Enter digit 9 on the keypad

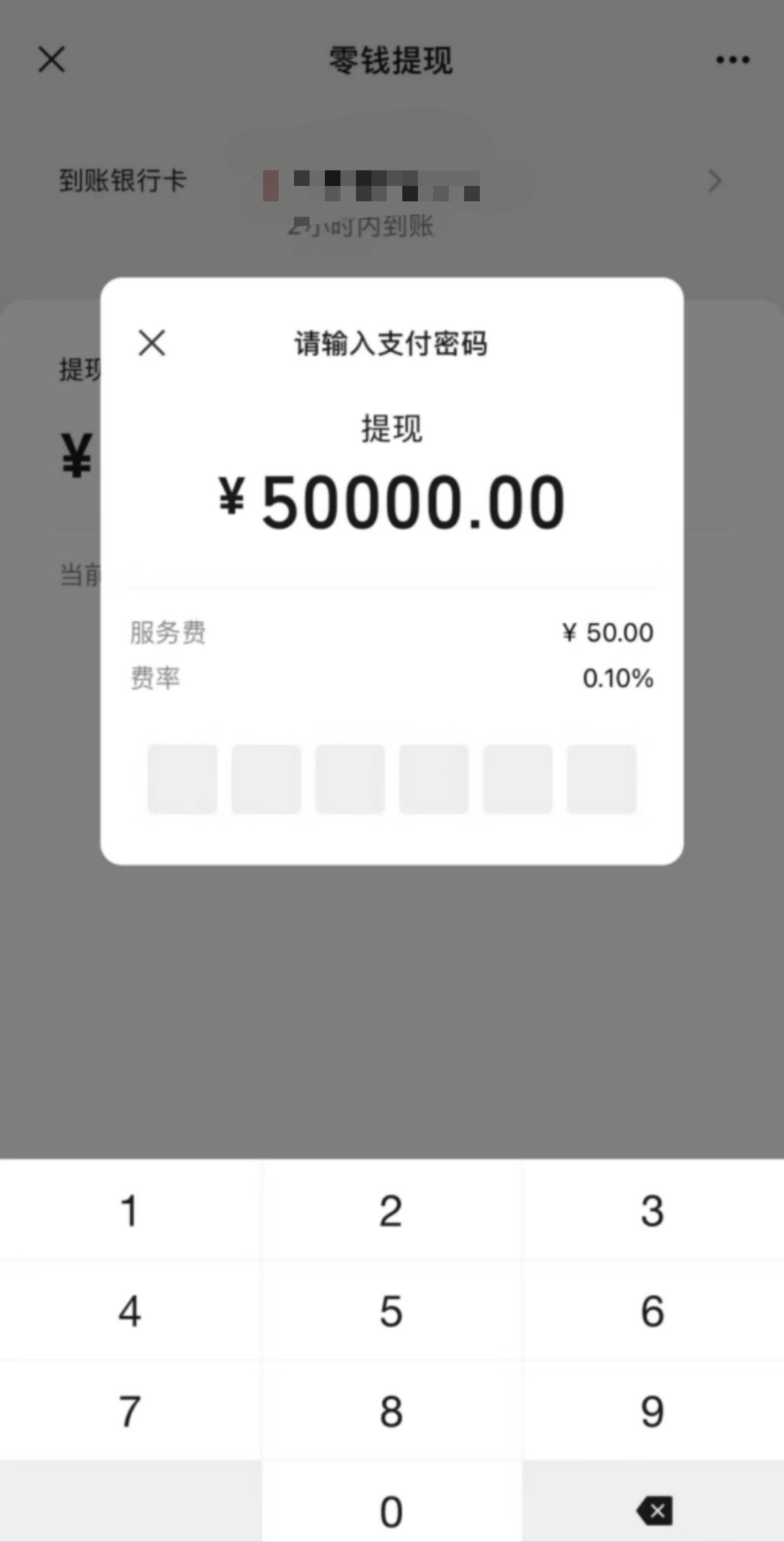coord(652,1411)
